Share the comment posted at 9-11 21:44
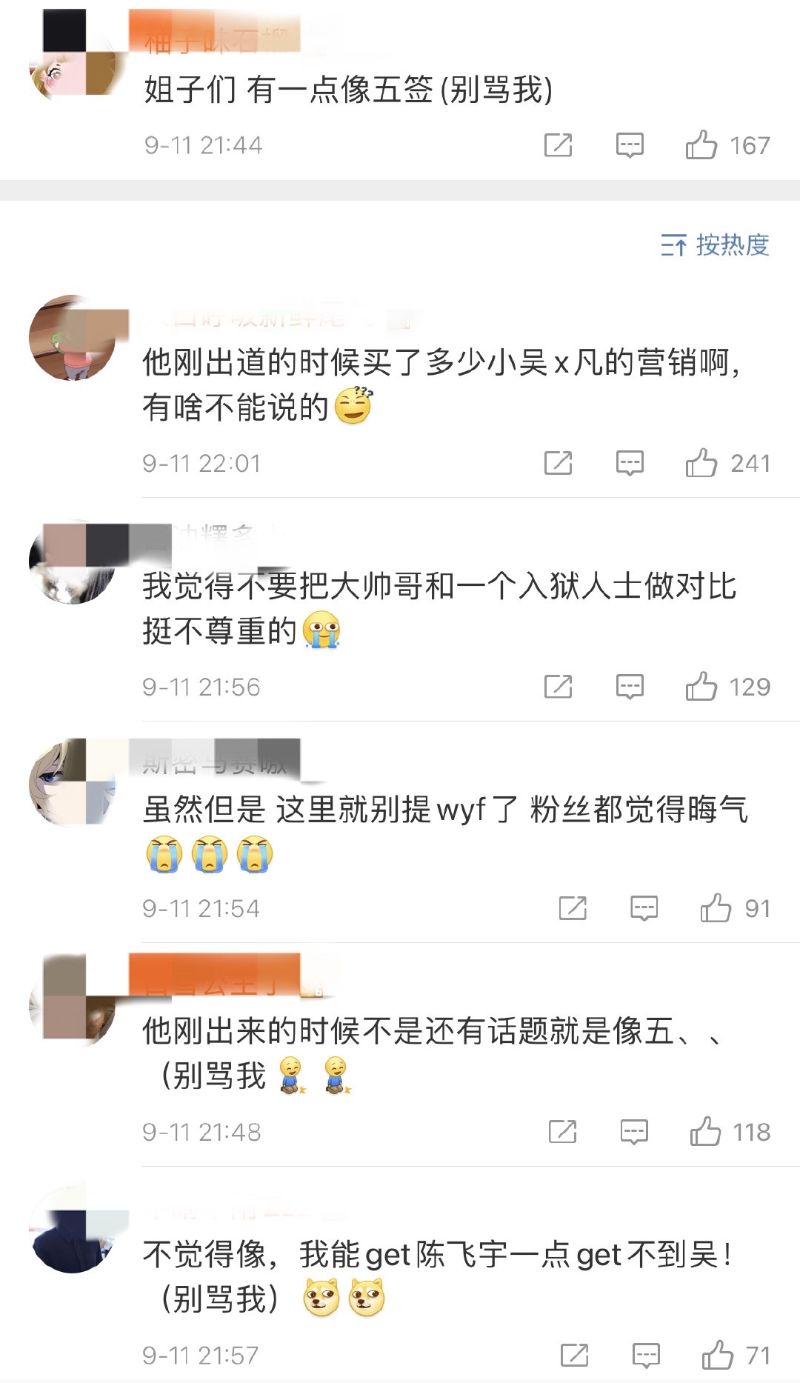The width and height of the screenshot is (800, 1383). click(558, 146)
